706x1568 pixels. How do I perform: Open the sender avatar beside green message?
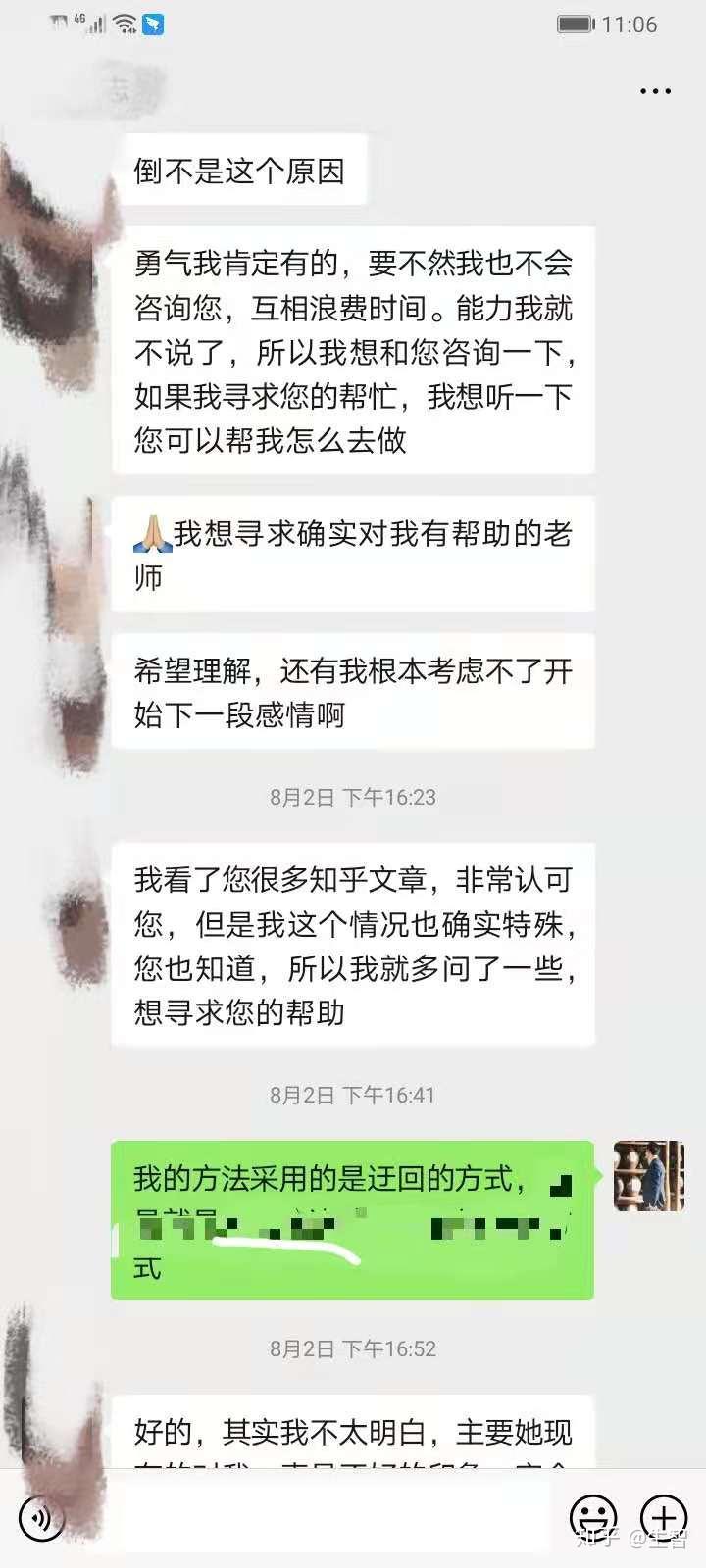[x=648, y=1175]
